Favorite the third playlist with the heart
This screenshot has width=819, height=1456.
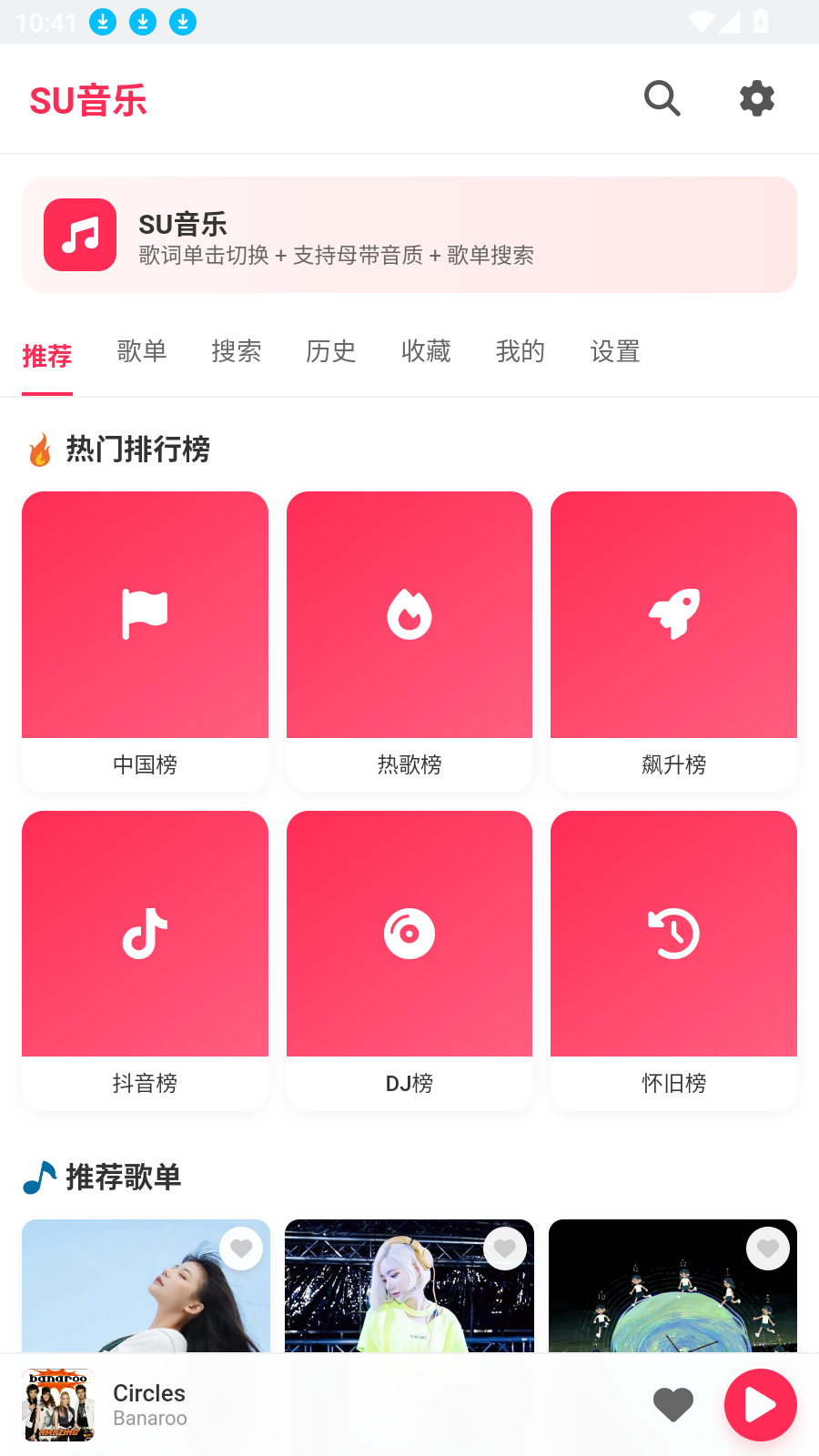[767, 1249]
